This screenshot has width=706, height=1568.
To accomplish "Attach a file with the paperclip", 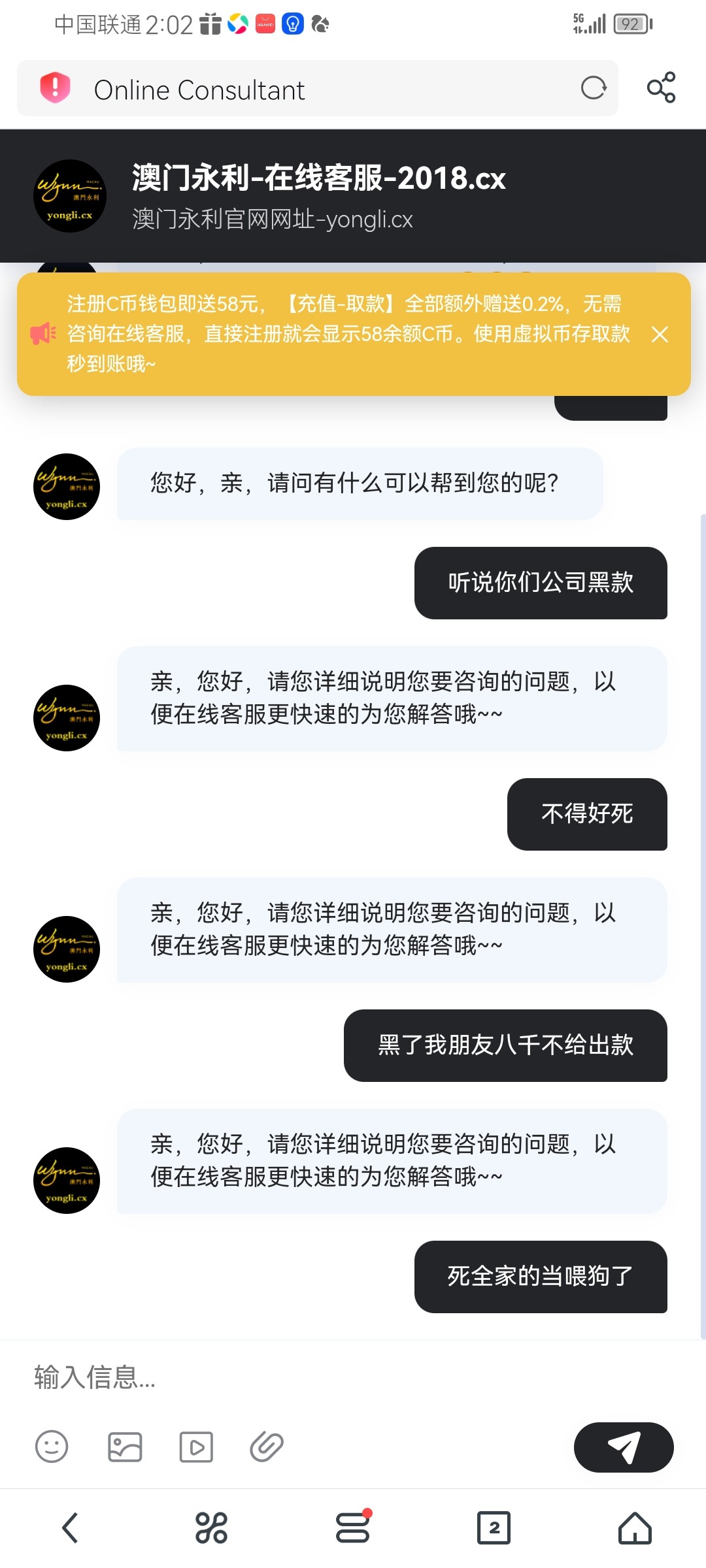I will point(267,1446).
